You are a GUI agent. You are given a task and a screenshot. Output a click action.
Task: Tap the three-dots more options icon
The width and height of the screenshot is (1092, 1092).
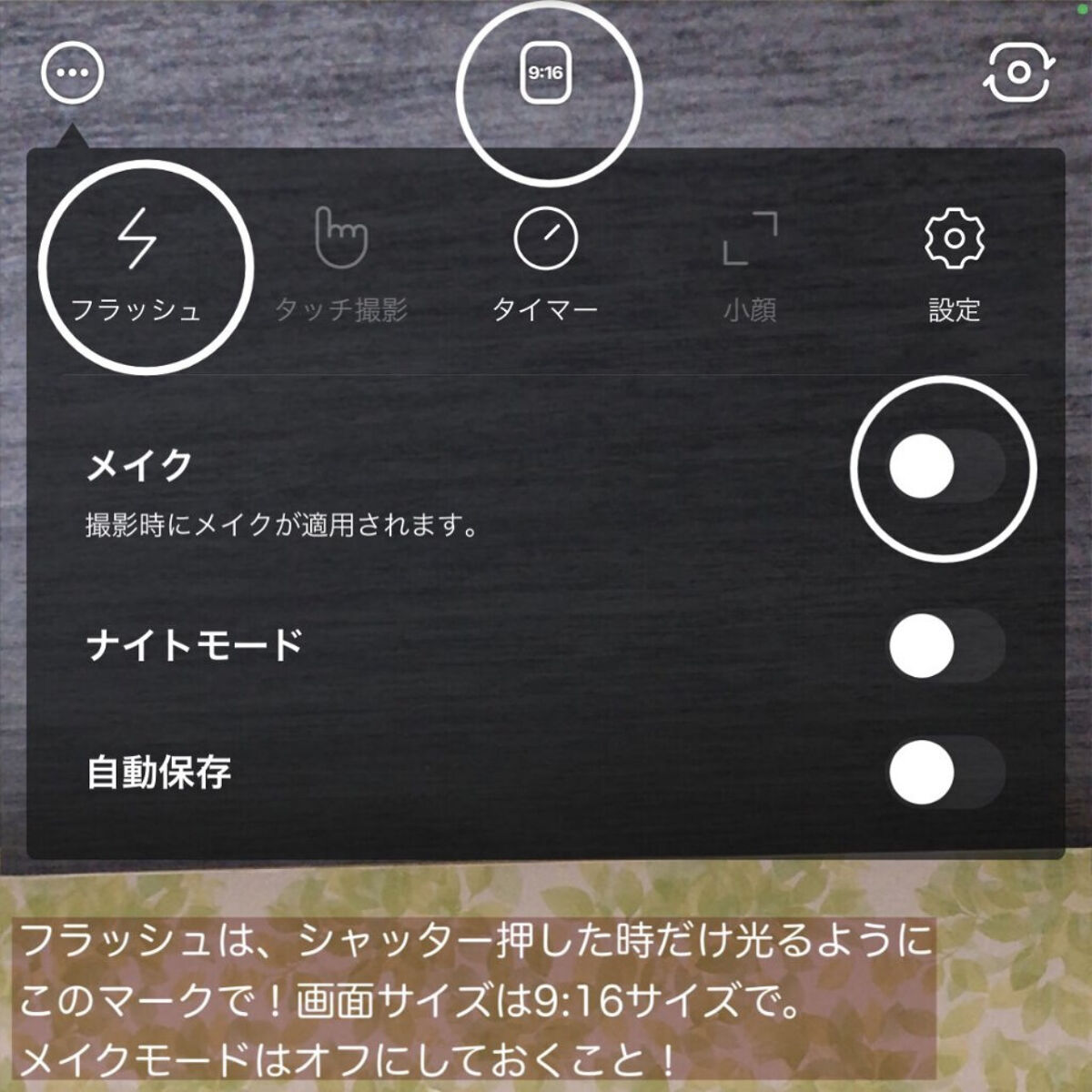73,73
